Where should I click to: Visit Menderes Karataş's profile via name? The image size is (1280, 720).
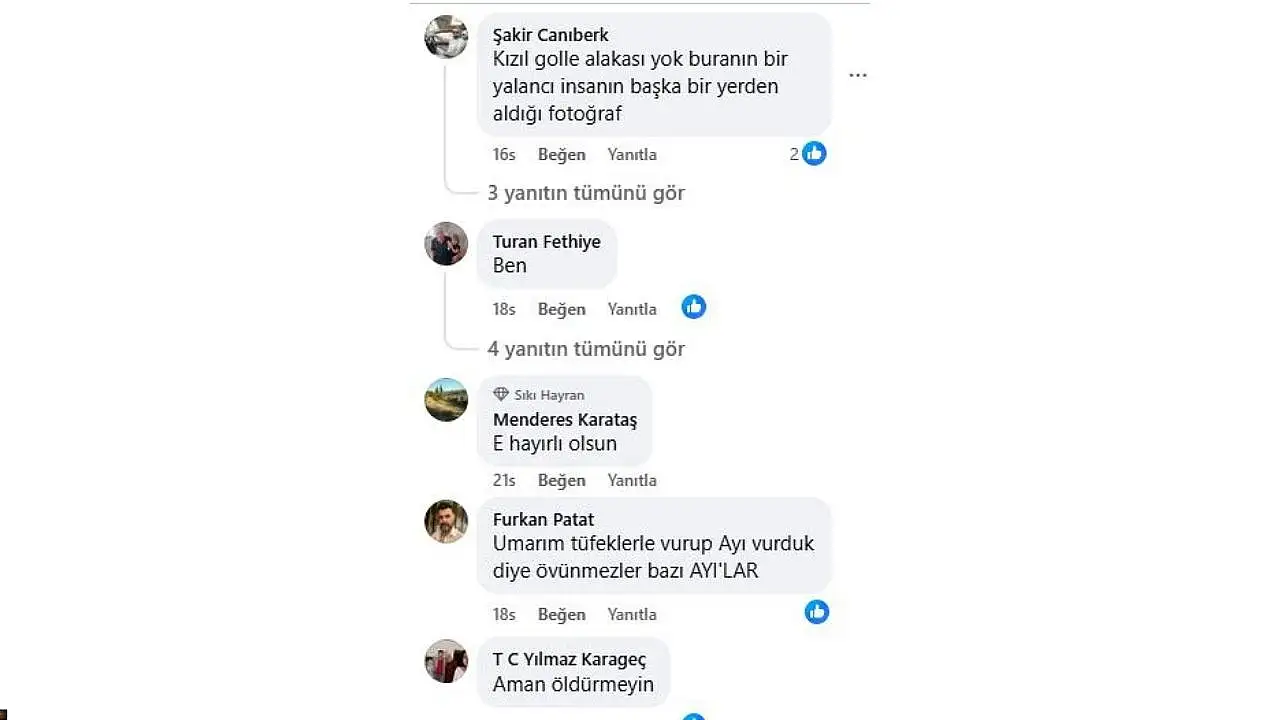(x=564, y=420)
